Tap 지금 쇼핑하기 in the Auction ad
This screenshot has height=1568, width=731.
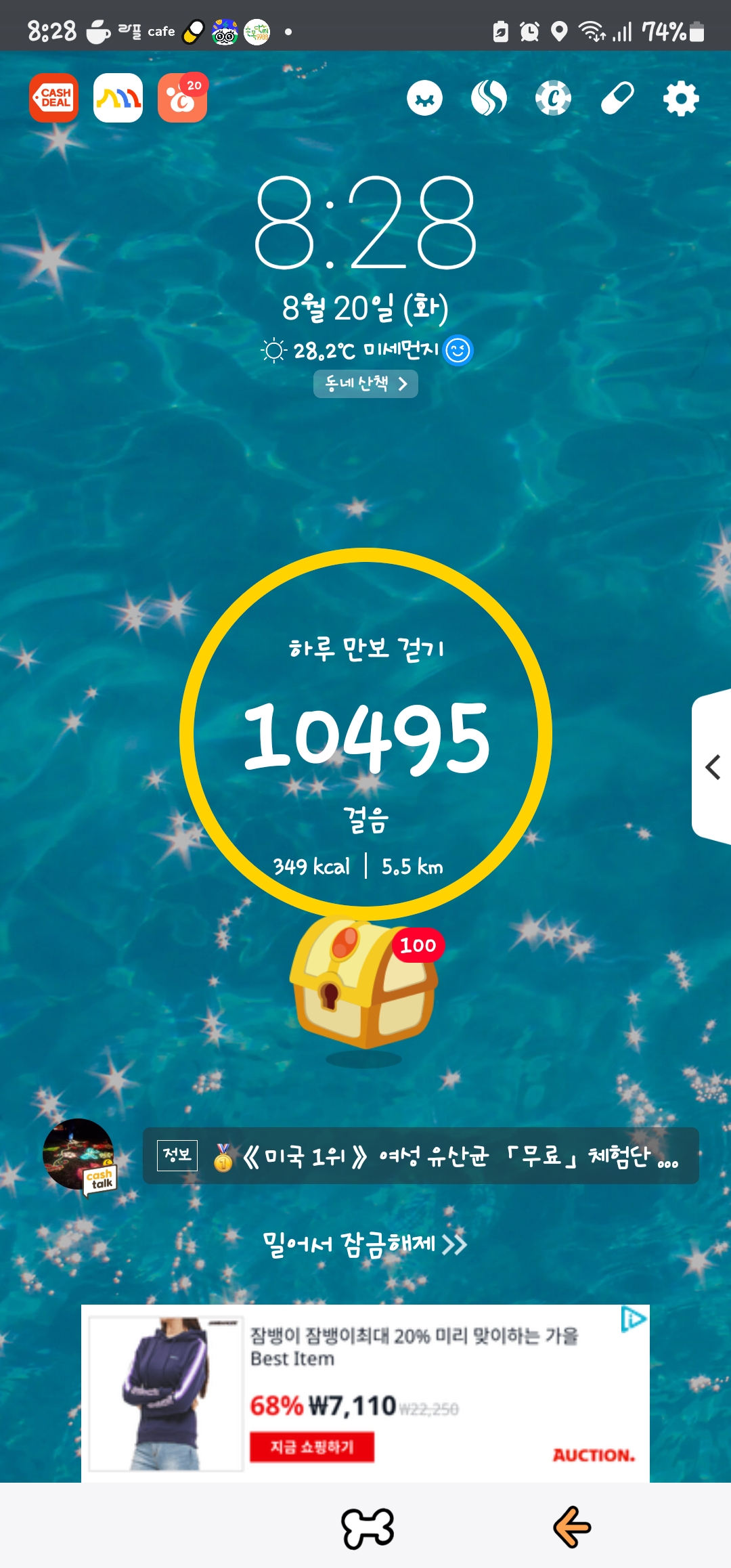[x=312, y=1447]
